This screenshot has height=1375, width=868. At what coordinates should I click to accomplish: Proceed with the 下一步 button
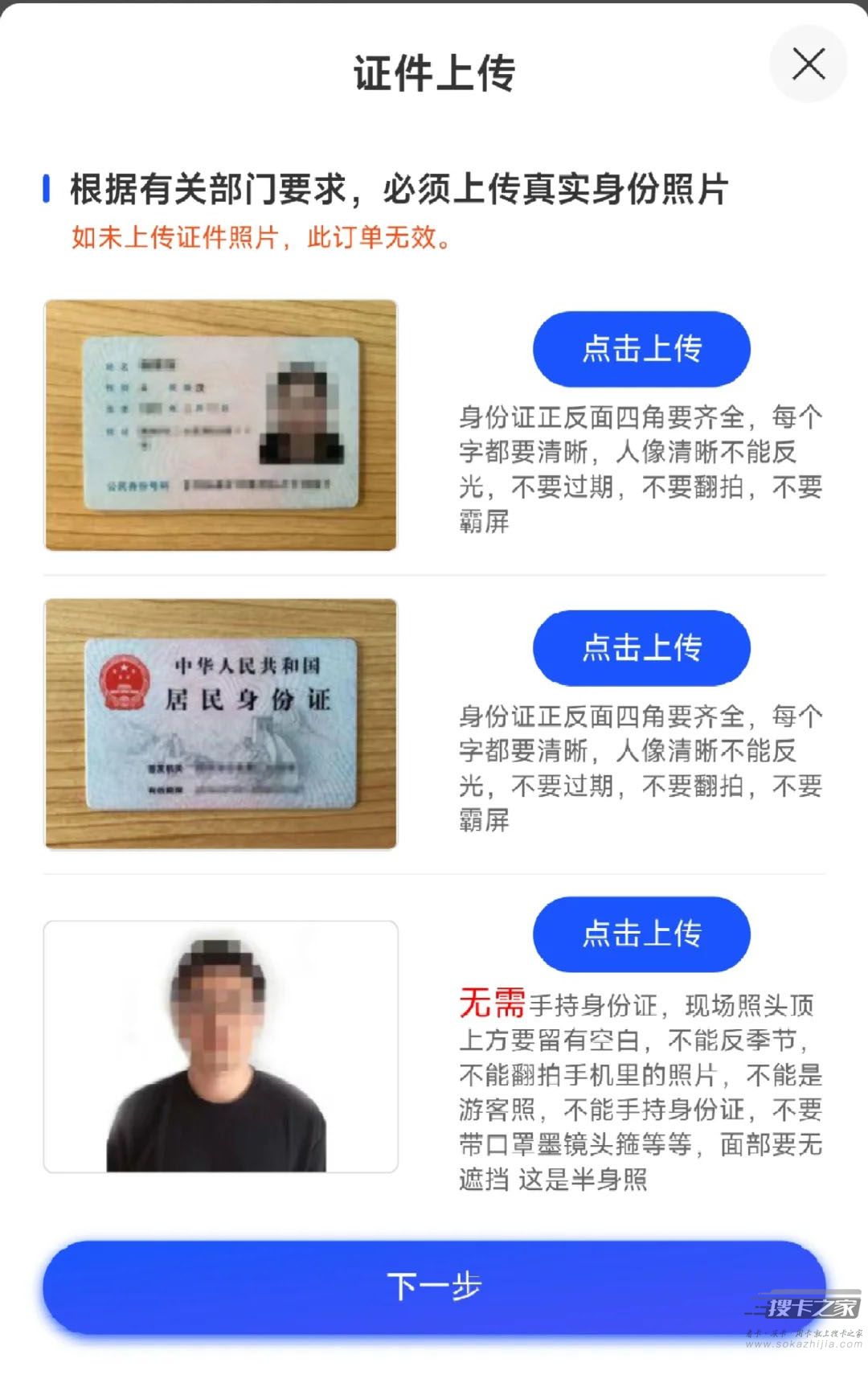click(434, 1287)
